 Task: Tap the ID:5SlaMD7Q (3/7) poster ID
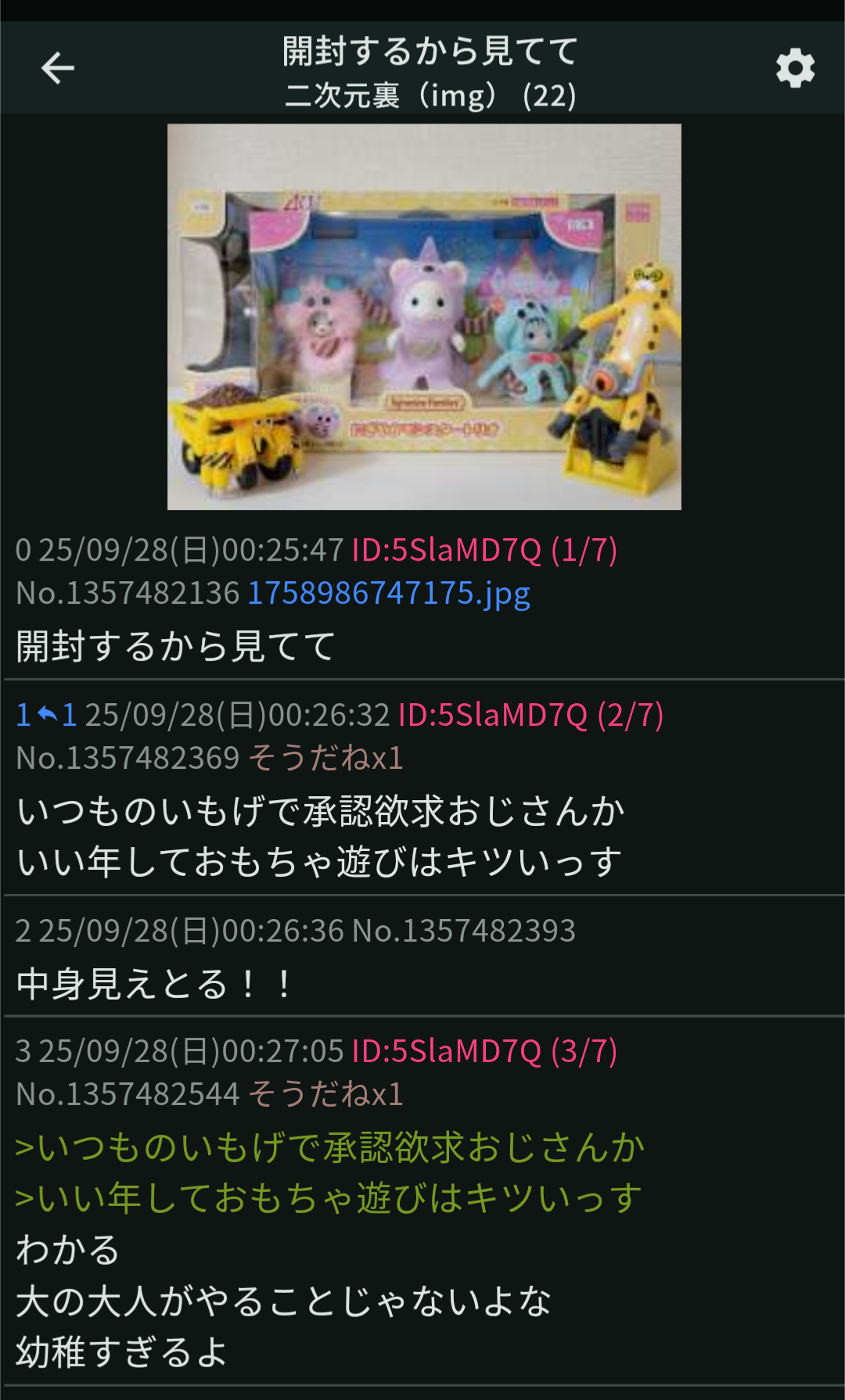[x=484, y=1051]
